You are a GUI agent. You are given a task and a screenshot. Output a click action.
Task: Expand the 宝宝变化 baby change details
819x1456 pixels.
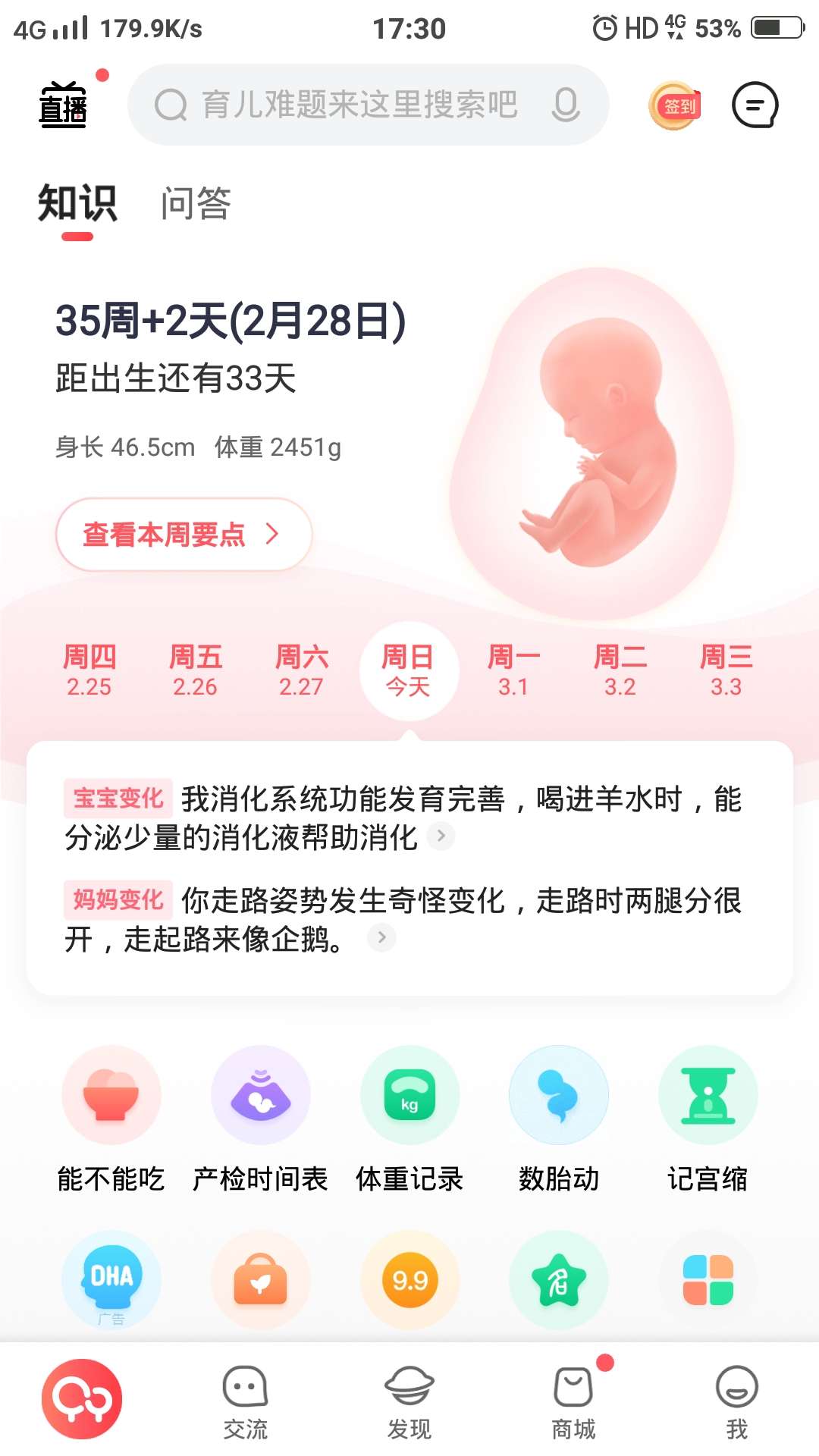[441, 836]
